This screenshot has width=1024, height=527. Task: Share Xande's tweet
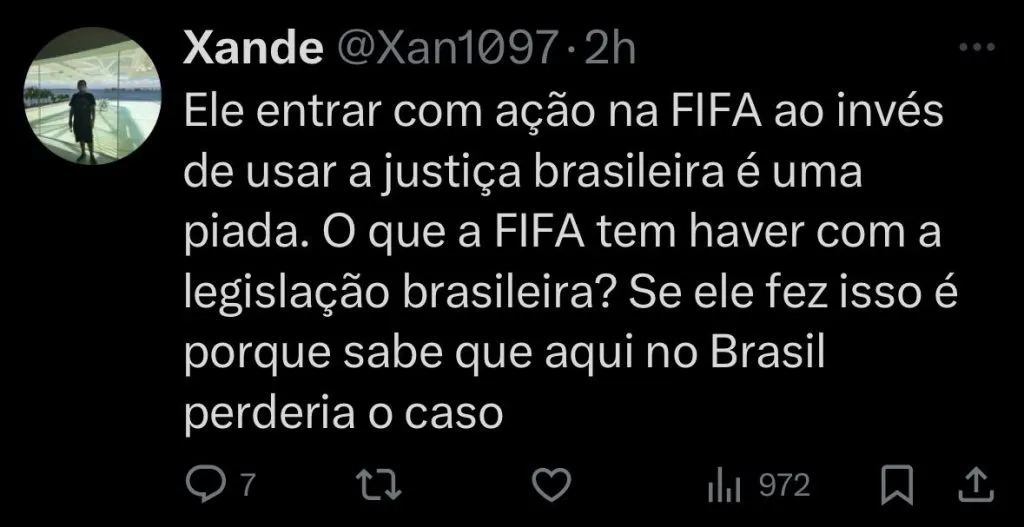tap(977, 485)
